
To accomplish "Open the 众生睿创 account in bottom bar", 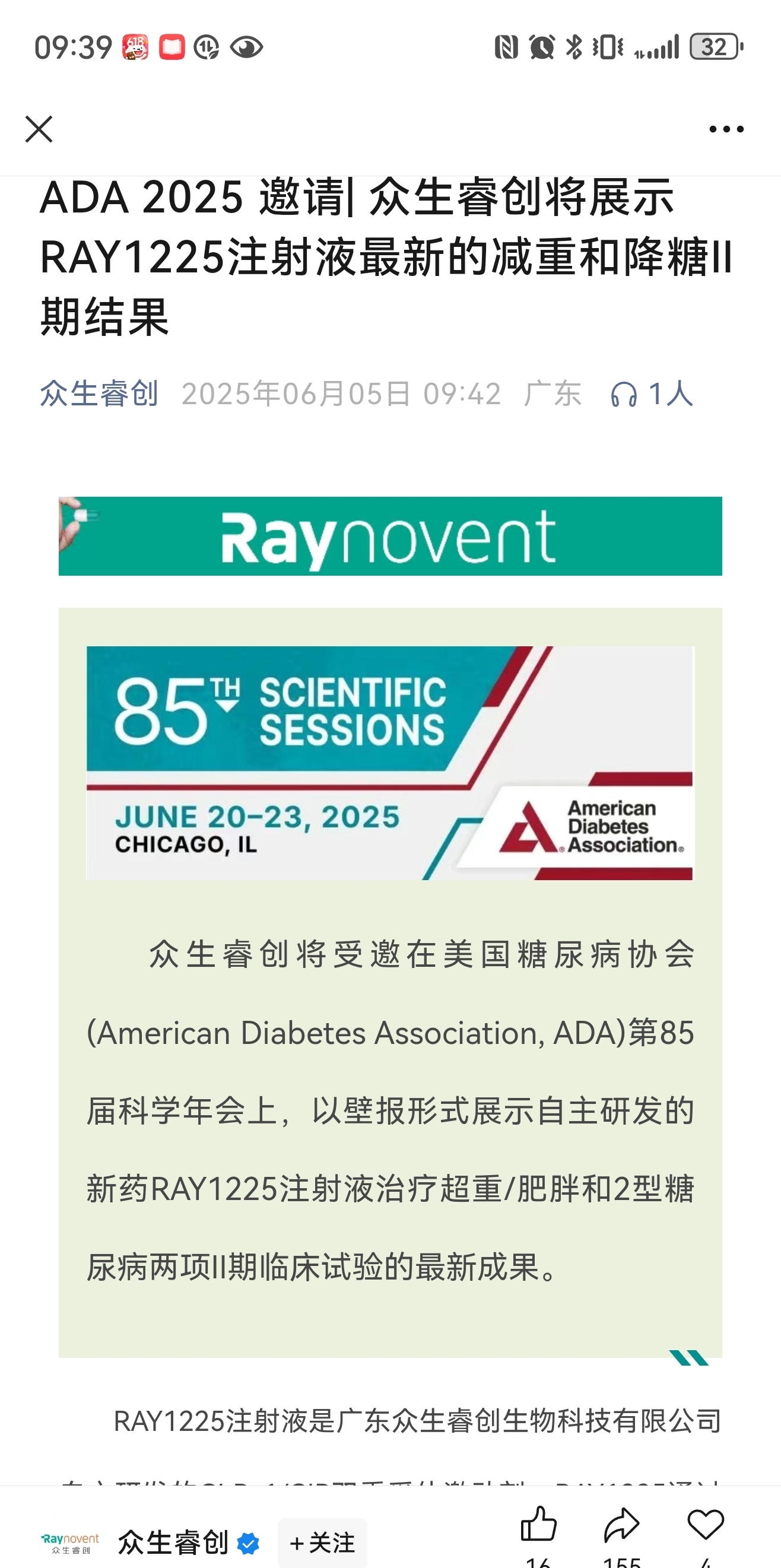I will (173, 1542).
